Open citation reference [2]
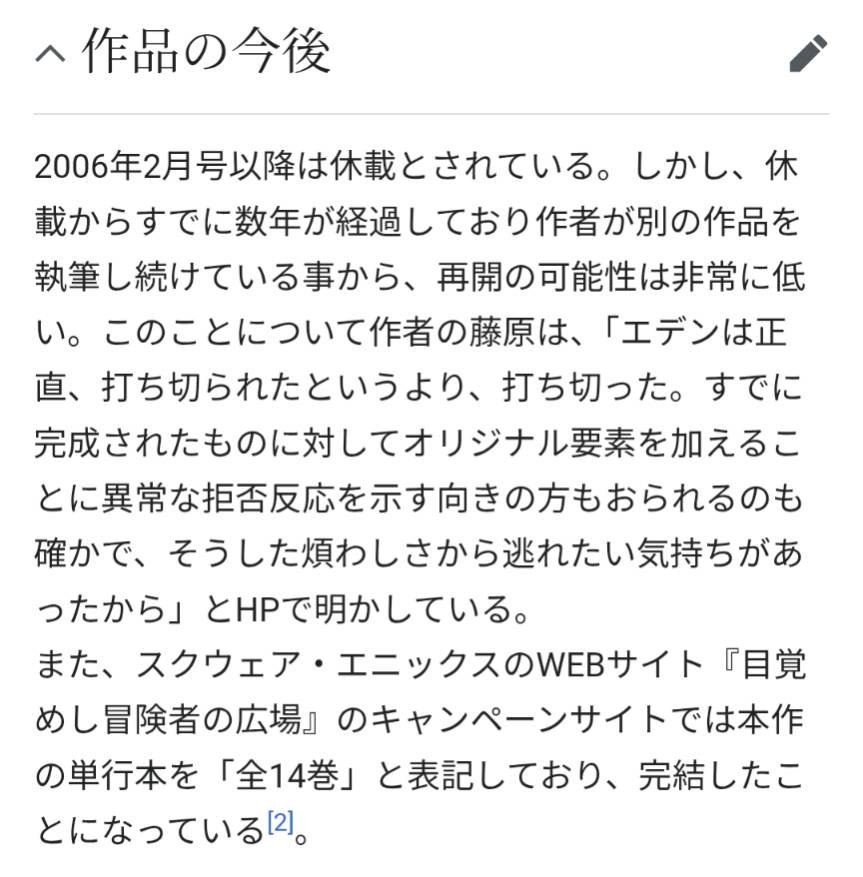 280,824
